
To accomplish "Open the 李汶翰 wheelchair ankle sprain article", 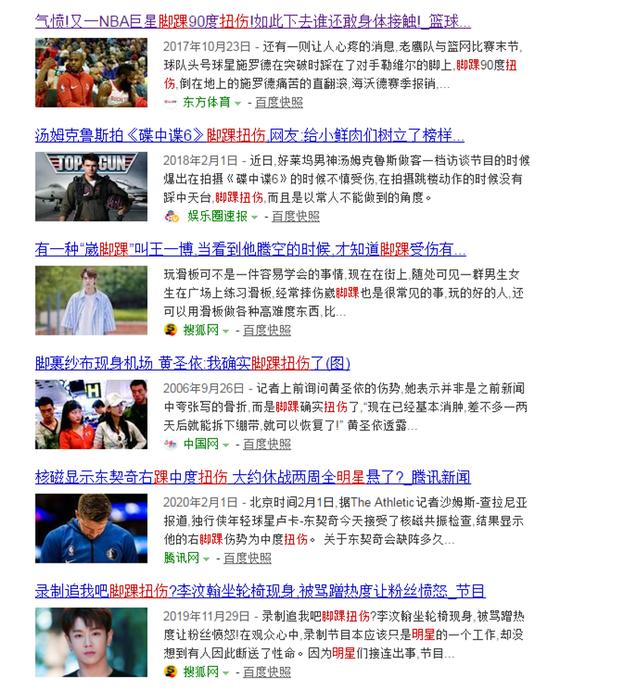I will point(260,590).
